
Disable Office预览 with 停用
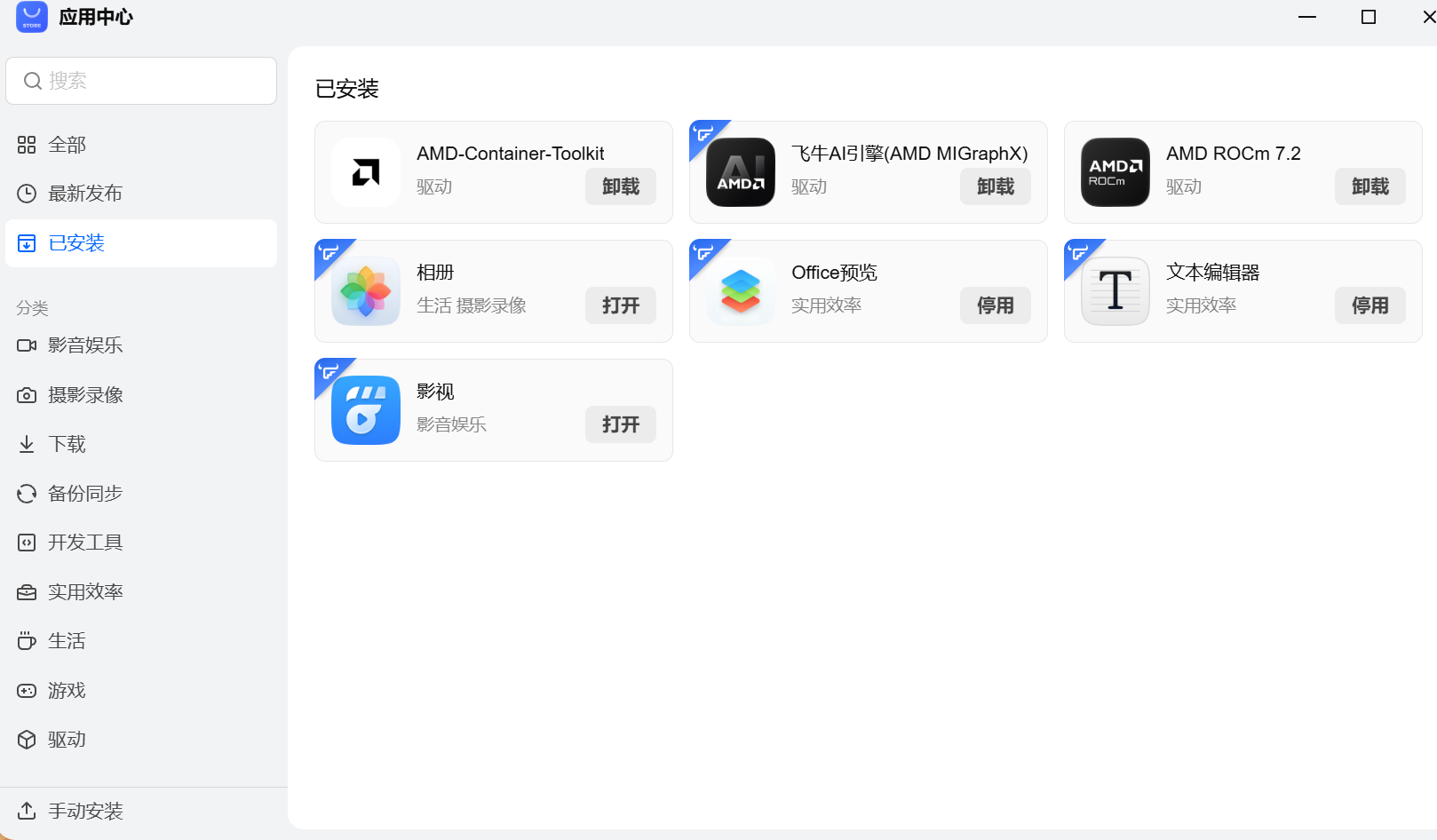click(x=995, y=305)
